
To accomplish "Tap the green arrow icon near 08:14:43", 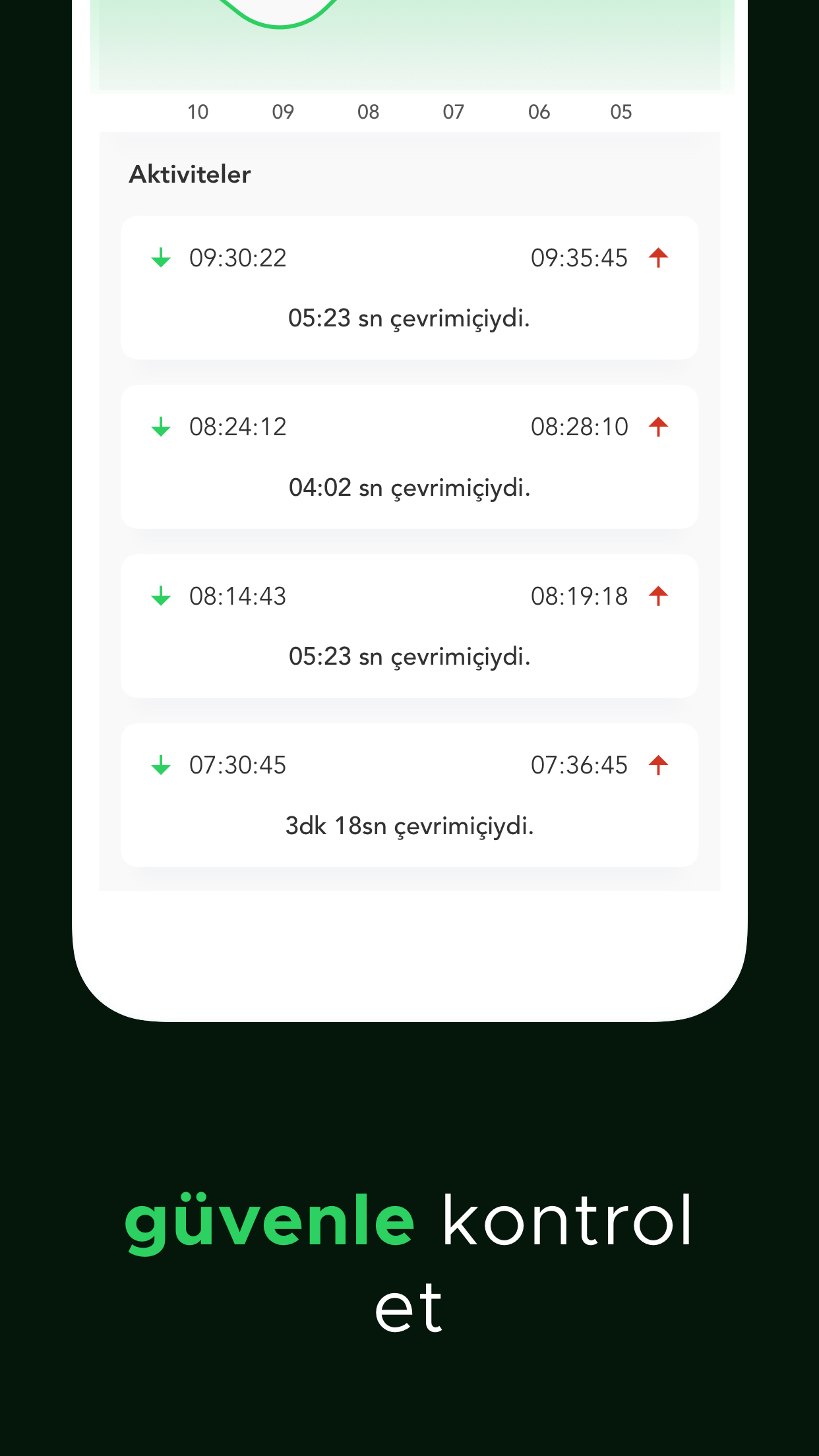I will click(x=160, y=596).
